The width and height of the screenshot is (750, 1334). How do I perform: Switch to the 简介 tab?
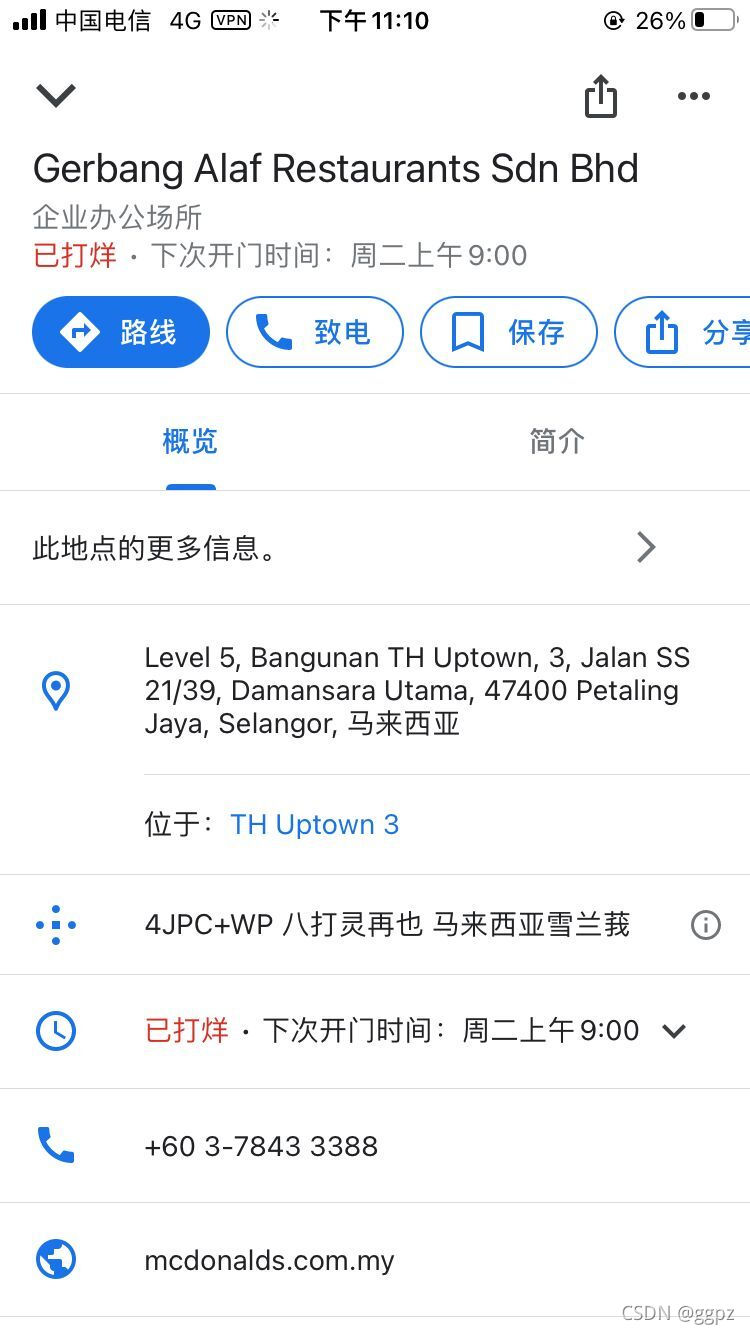click(x=557, y=441)
